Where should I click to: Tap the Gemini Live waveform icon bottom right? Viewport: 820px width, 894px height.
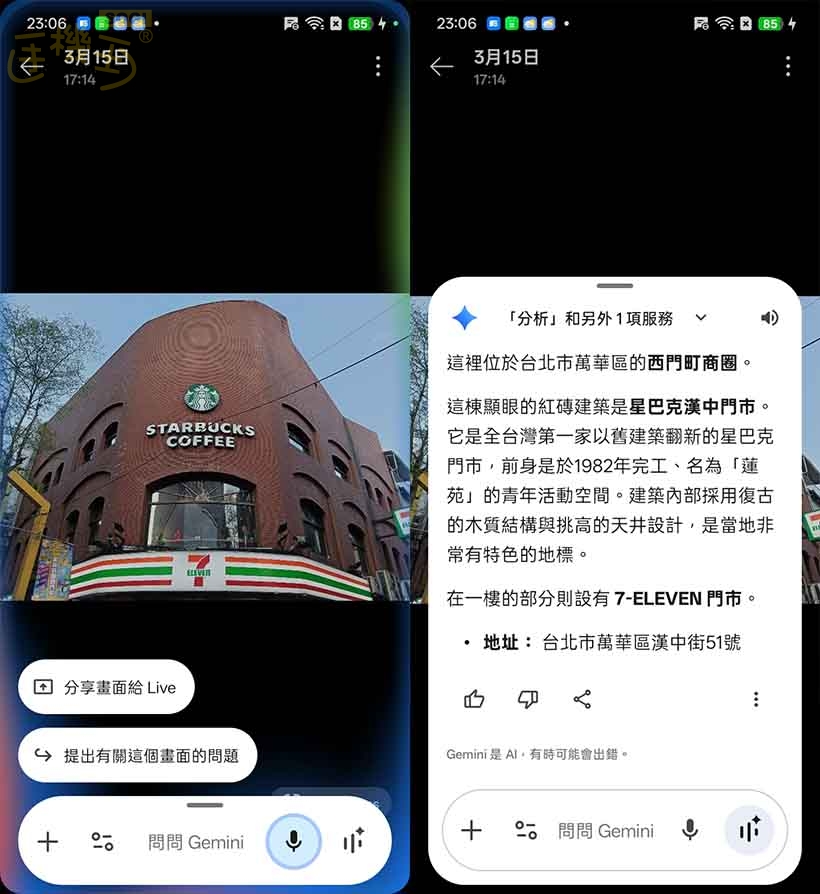click(750, 830)
